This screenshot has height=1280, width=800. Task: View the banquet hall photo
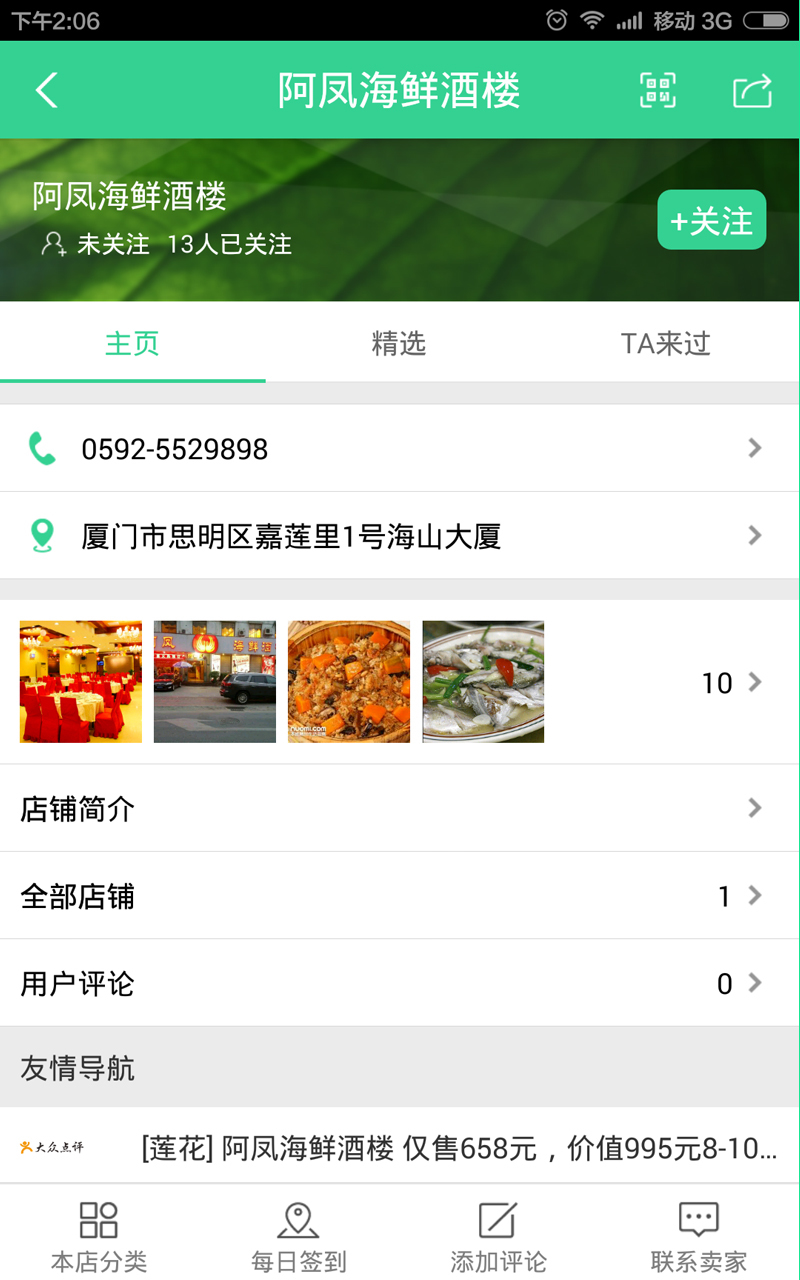(81, 682)
